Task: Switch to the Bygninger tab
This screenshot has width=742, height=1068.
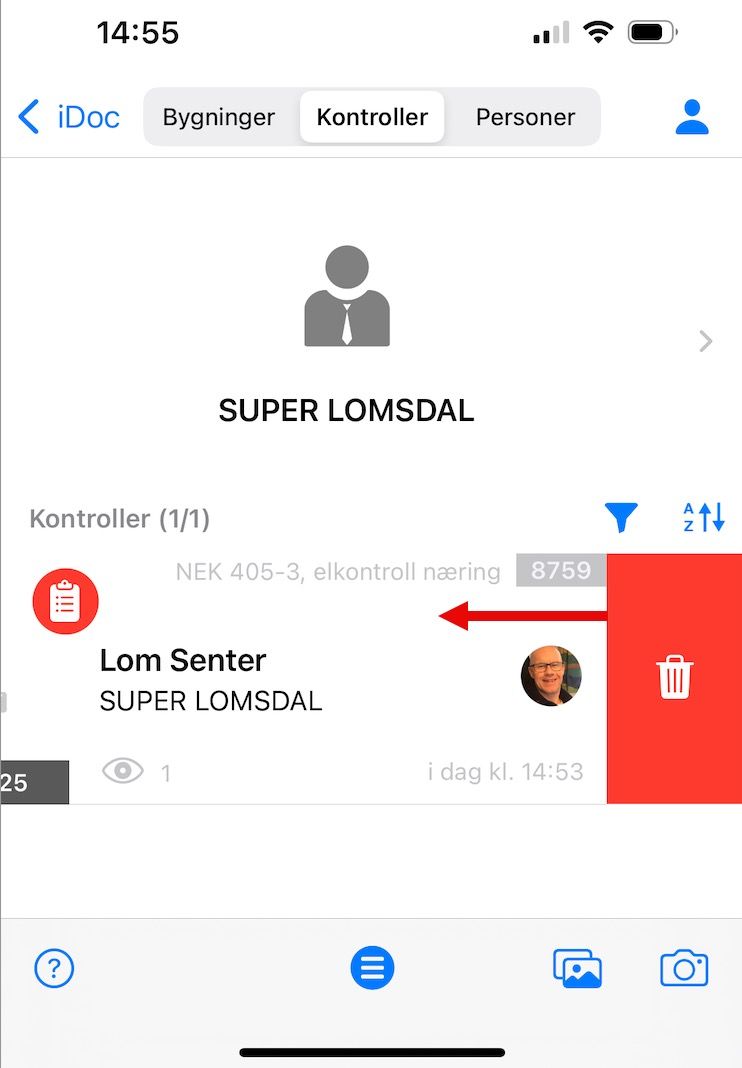Action: click(x=218, y=117)
